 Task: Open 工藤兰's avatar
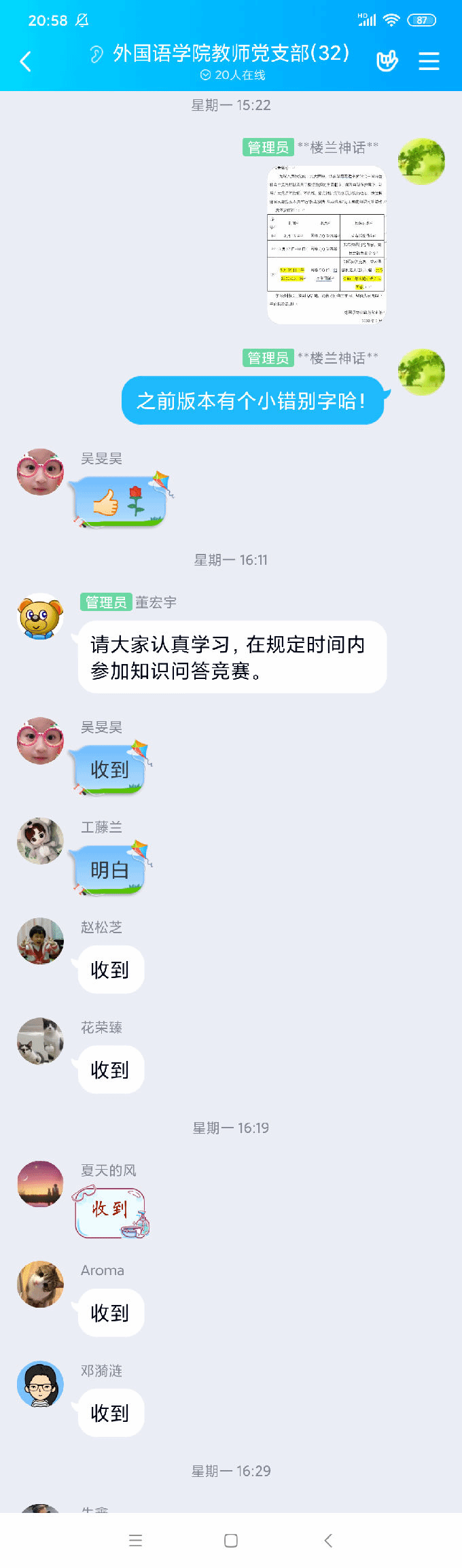click(x=40, y=841)
